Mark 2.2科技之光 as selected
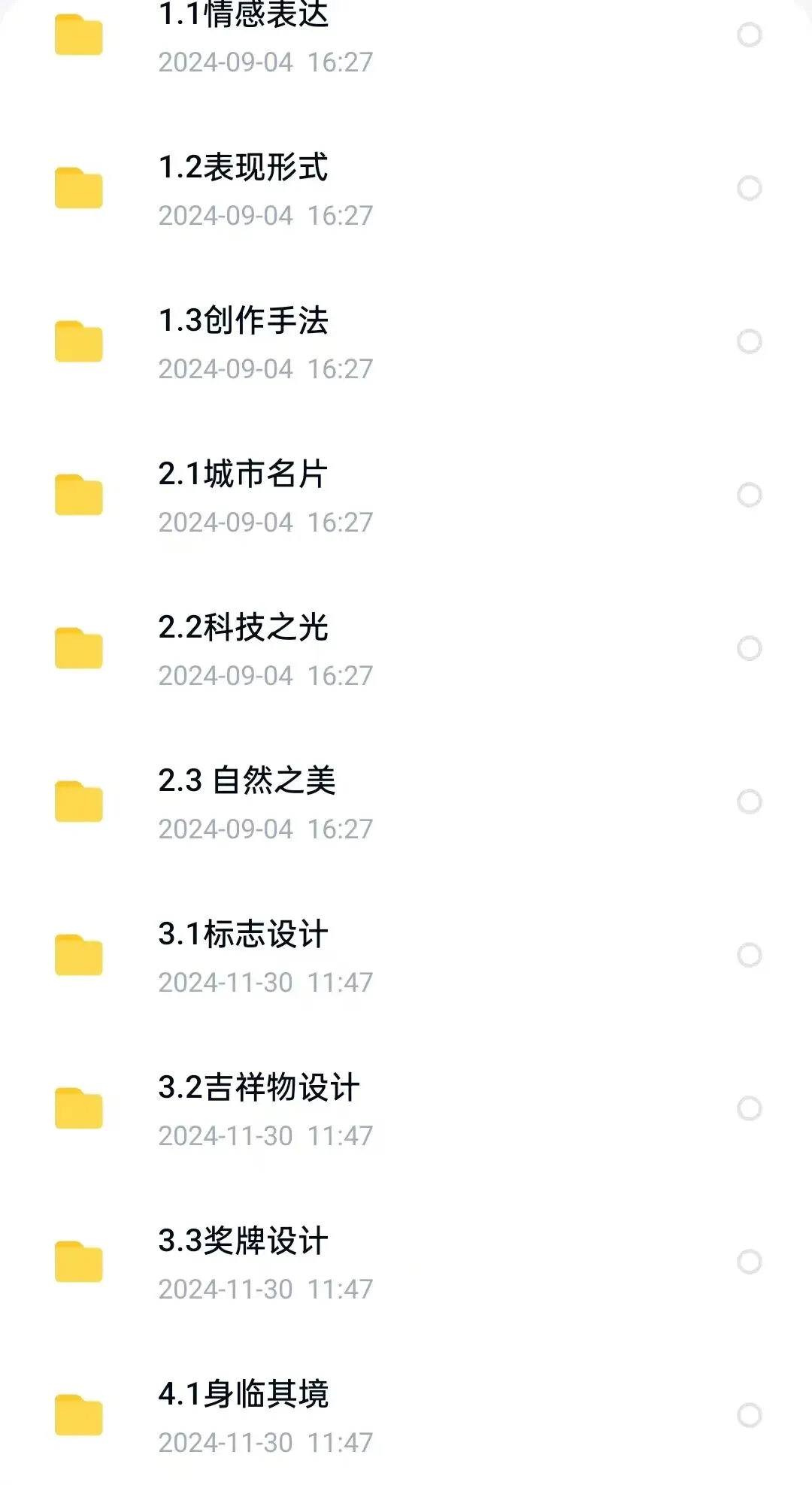The image size is (812, 1485). tap(750, 648)
